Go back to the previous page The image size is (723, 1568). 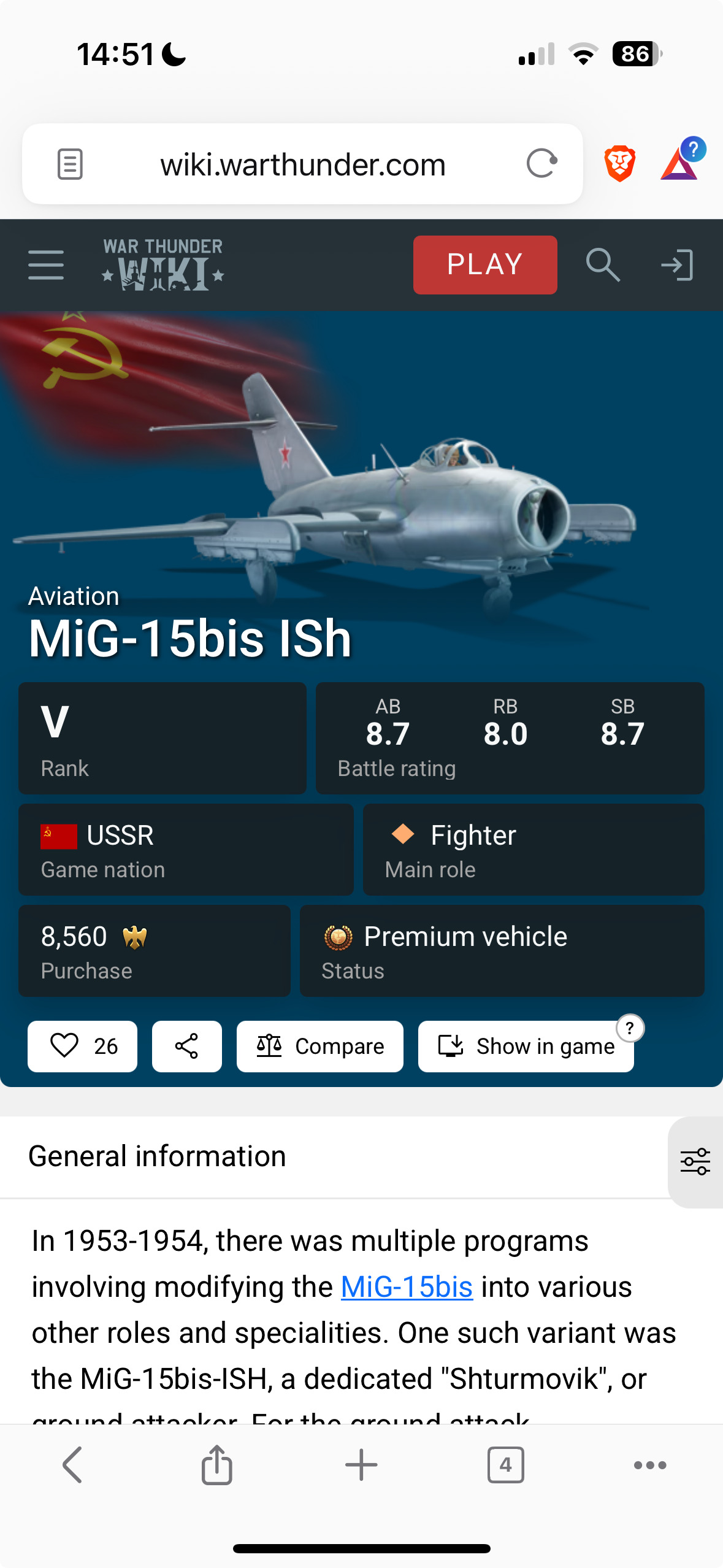(72, 1465)
